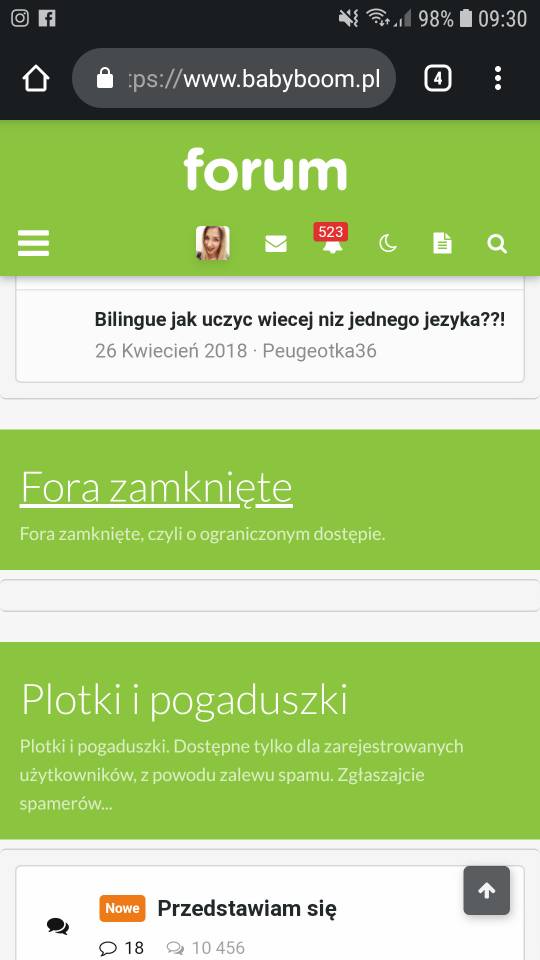Open the notifications bell with 523 alerts
Image resolution: width=540 pixels, height=960 pixels.
click(x=331, y=240)
